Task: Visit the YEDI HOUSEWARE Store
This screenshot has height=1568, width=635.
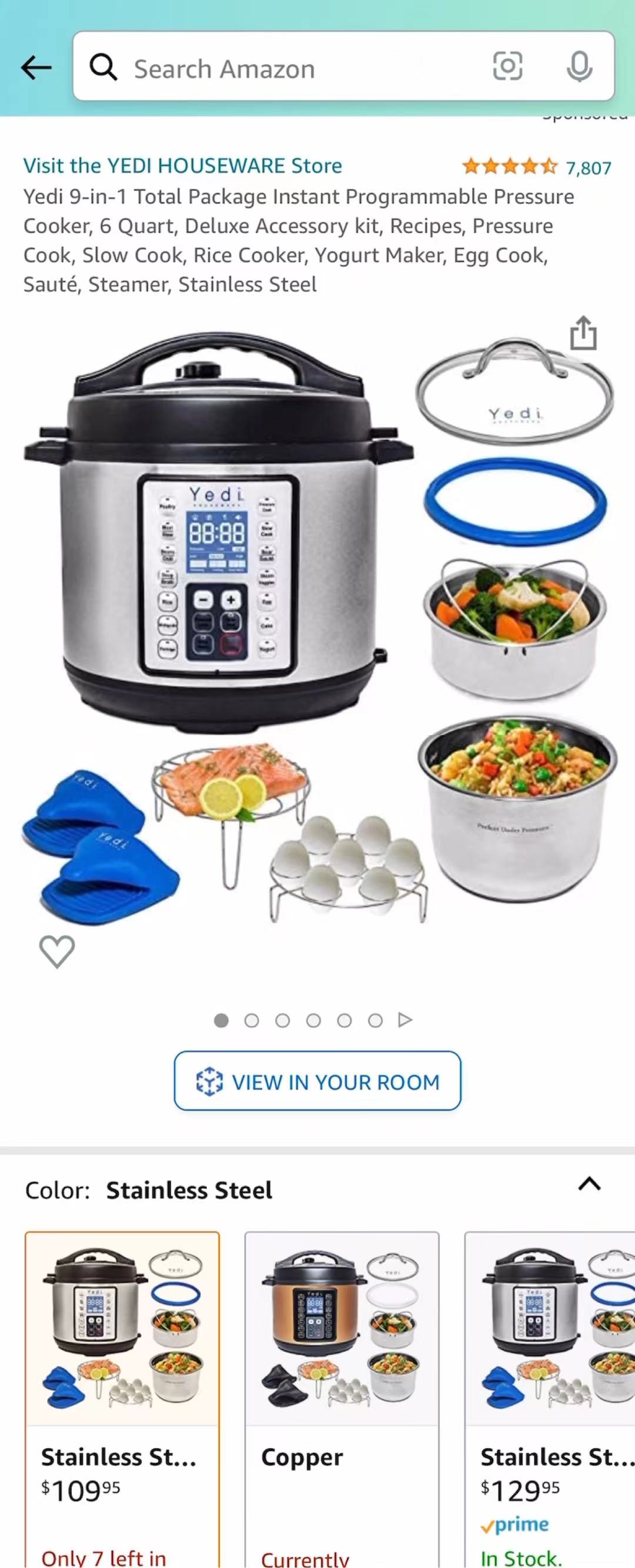Action: tap(182, 166)
